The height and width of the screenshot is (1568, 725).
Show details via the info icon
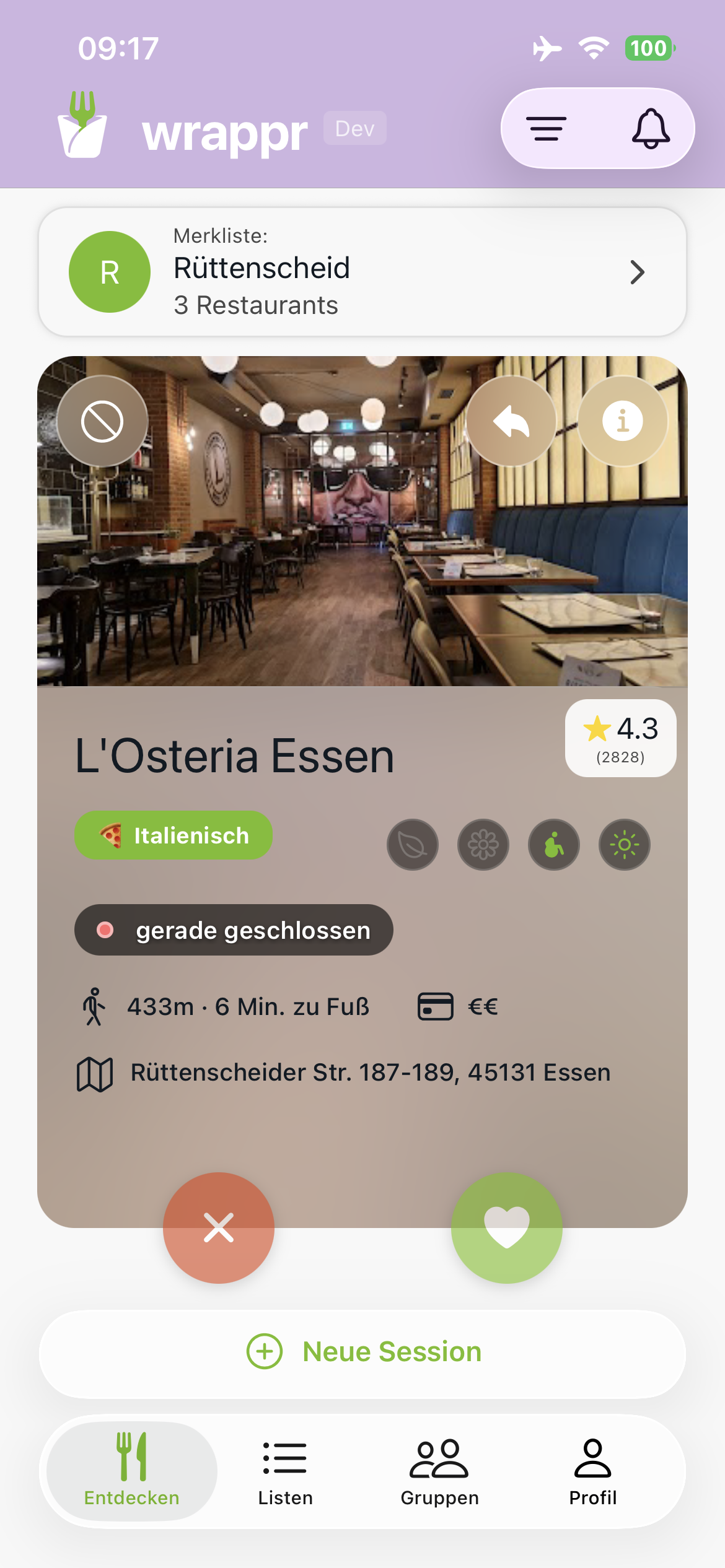coord(623,420)
